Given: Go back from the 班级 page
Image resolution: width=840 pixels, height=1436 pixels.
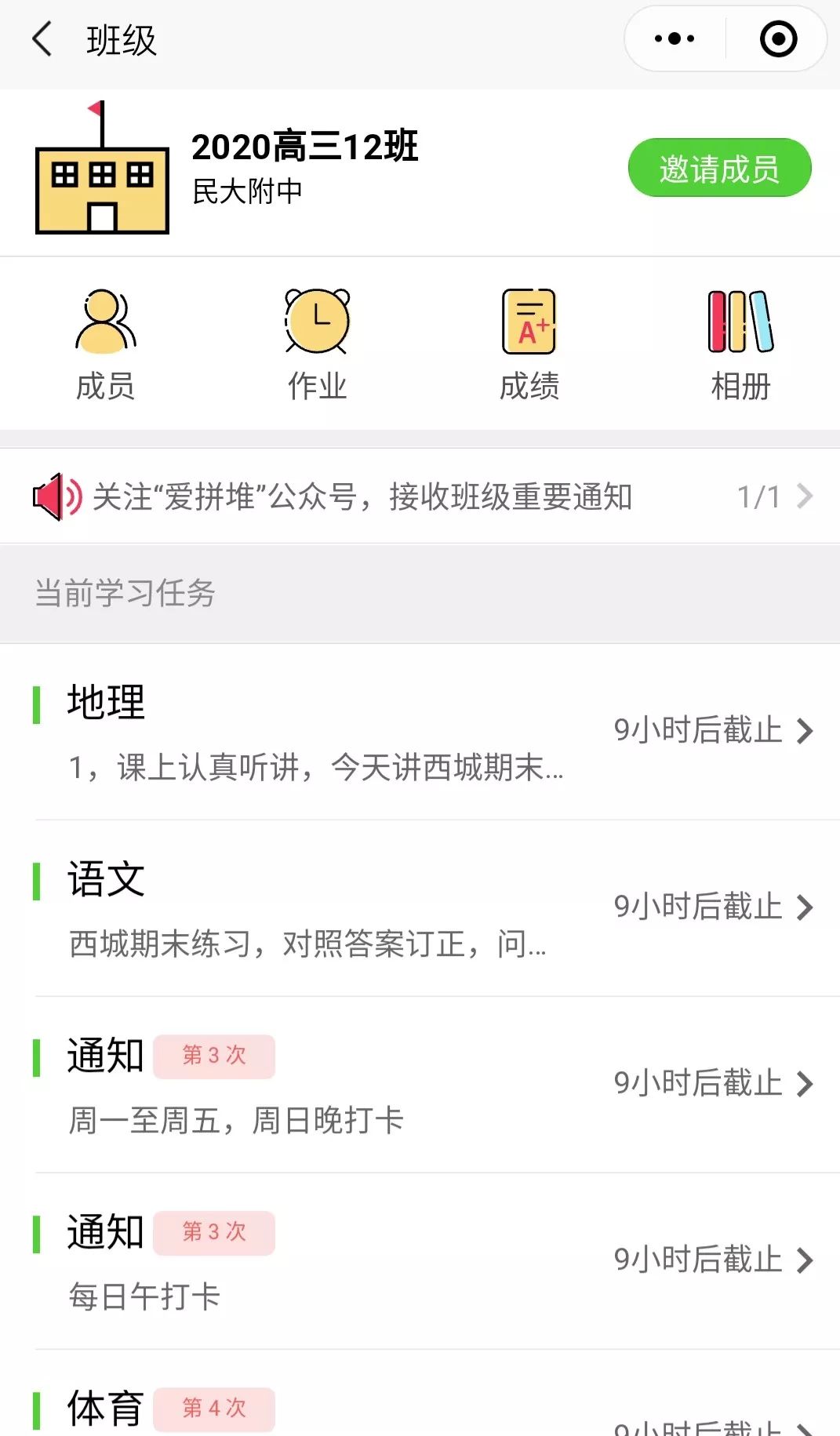Looking at the screenshot, I should pos(42,39).
